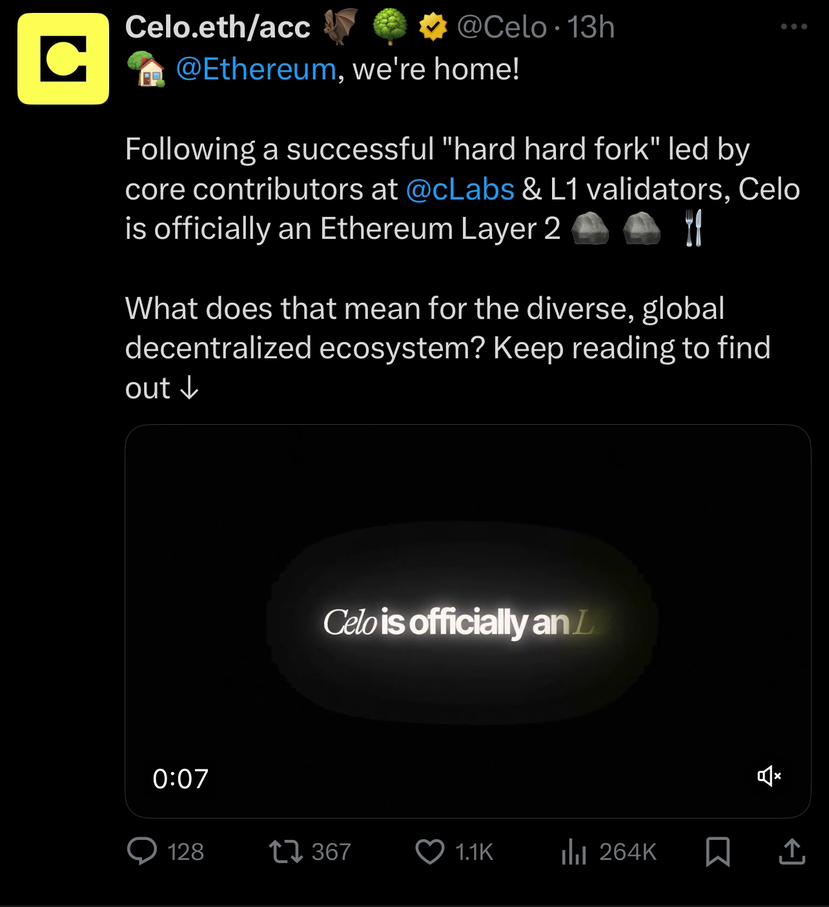This screenshot has width=829, height=907.
Task: Open the Celo profile picture
Action: click(x=63, y=59)
